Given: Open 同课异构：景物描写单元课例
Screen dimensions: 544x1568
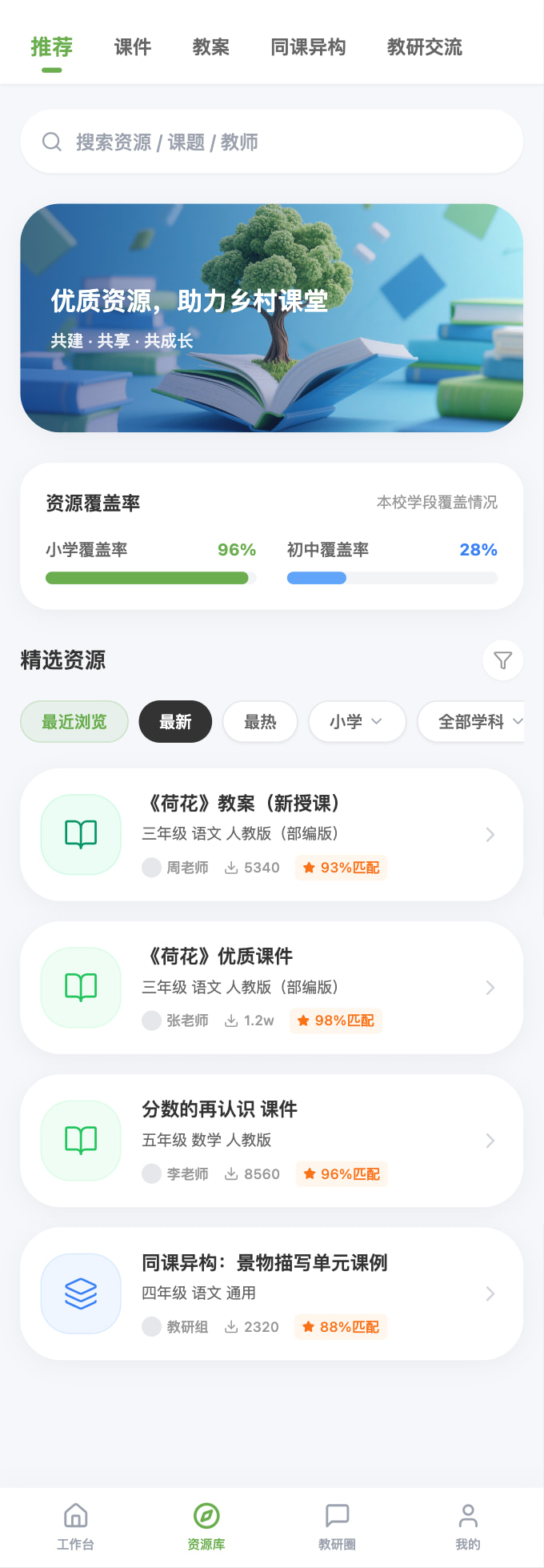Looking at the screenshot, I should pyautogui.click(x=271, y=1293).
